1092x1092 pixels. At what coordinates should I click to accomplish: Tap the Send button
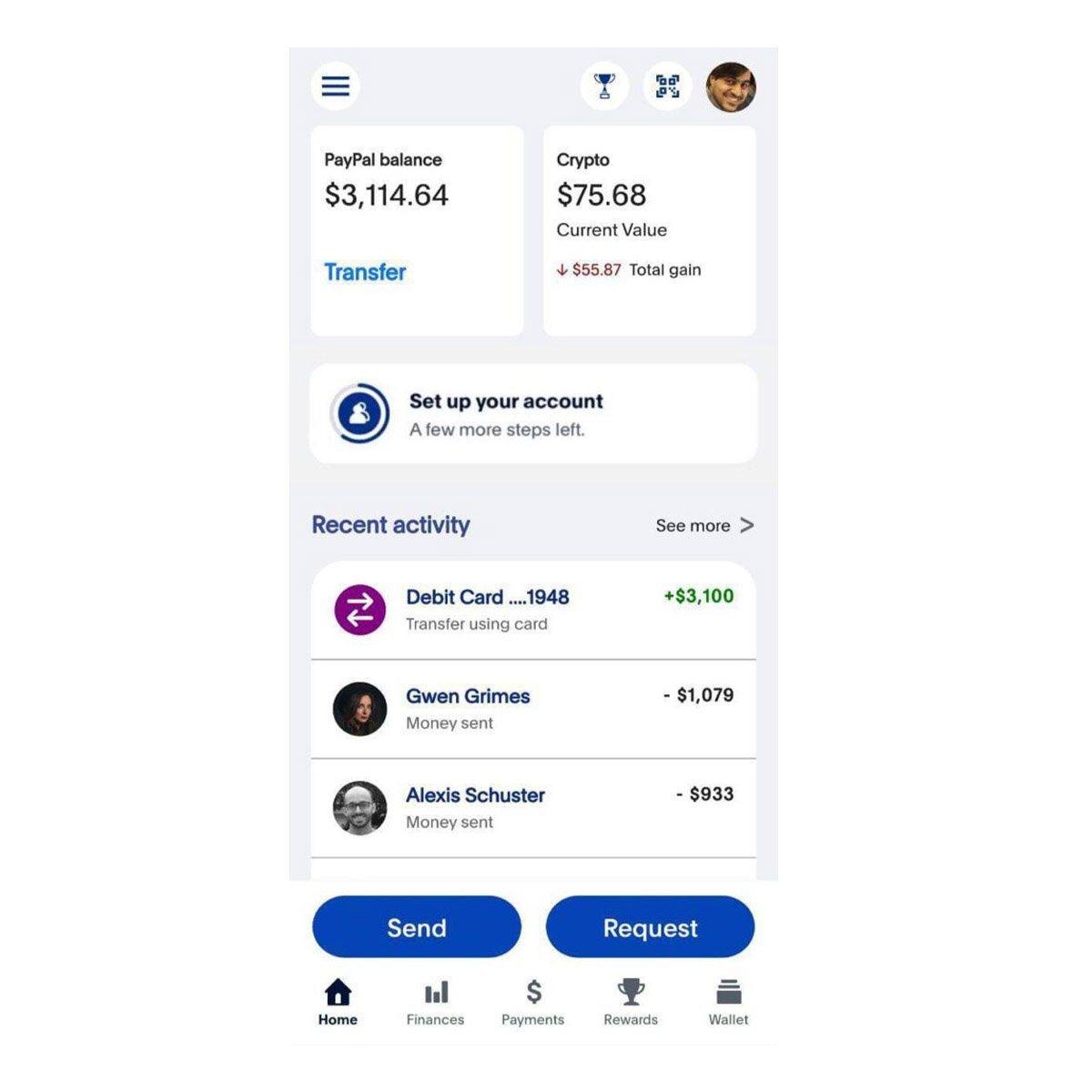(417, 927)
